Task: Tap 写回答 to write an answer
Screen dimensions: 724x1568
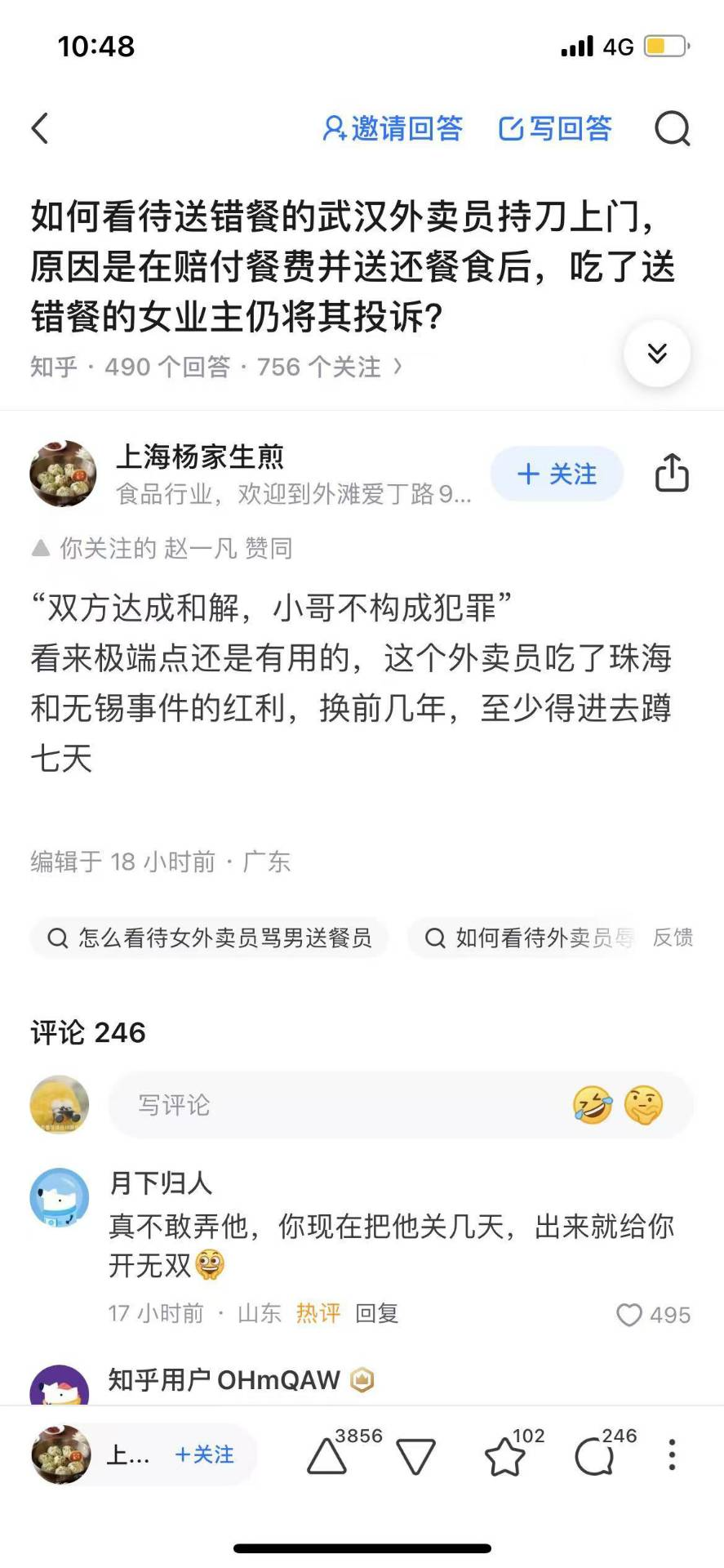Action: 555,128
